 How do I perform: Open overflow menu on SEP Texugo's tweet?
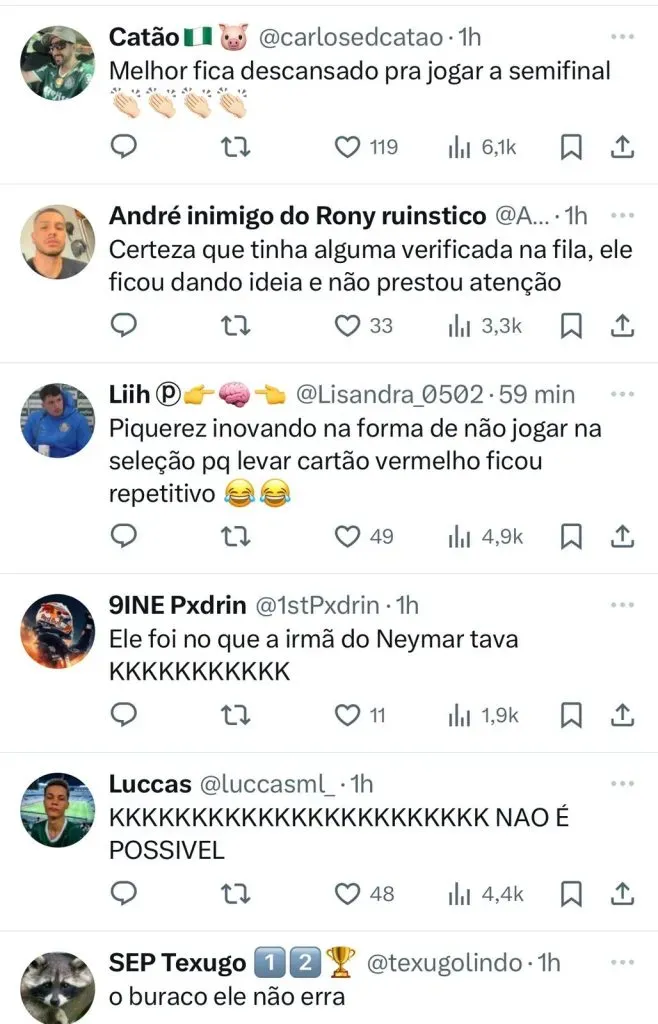pos(622,962)
